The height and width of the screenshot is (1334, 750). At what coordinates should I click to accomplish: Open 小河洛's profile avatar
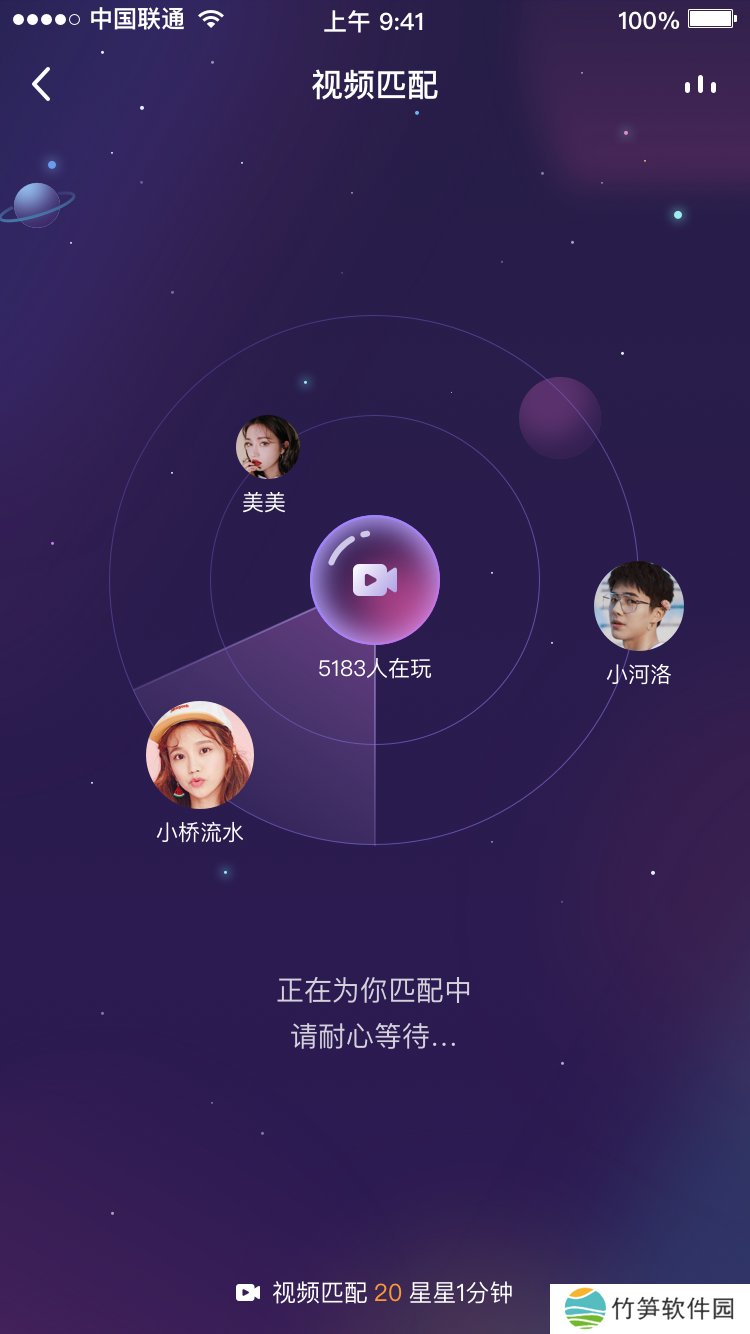point(639,606)
